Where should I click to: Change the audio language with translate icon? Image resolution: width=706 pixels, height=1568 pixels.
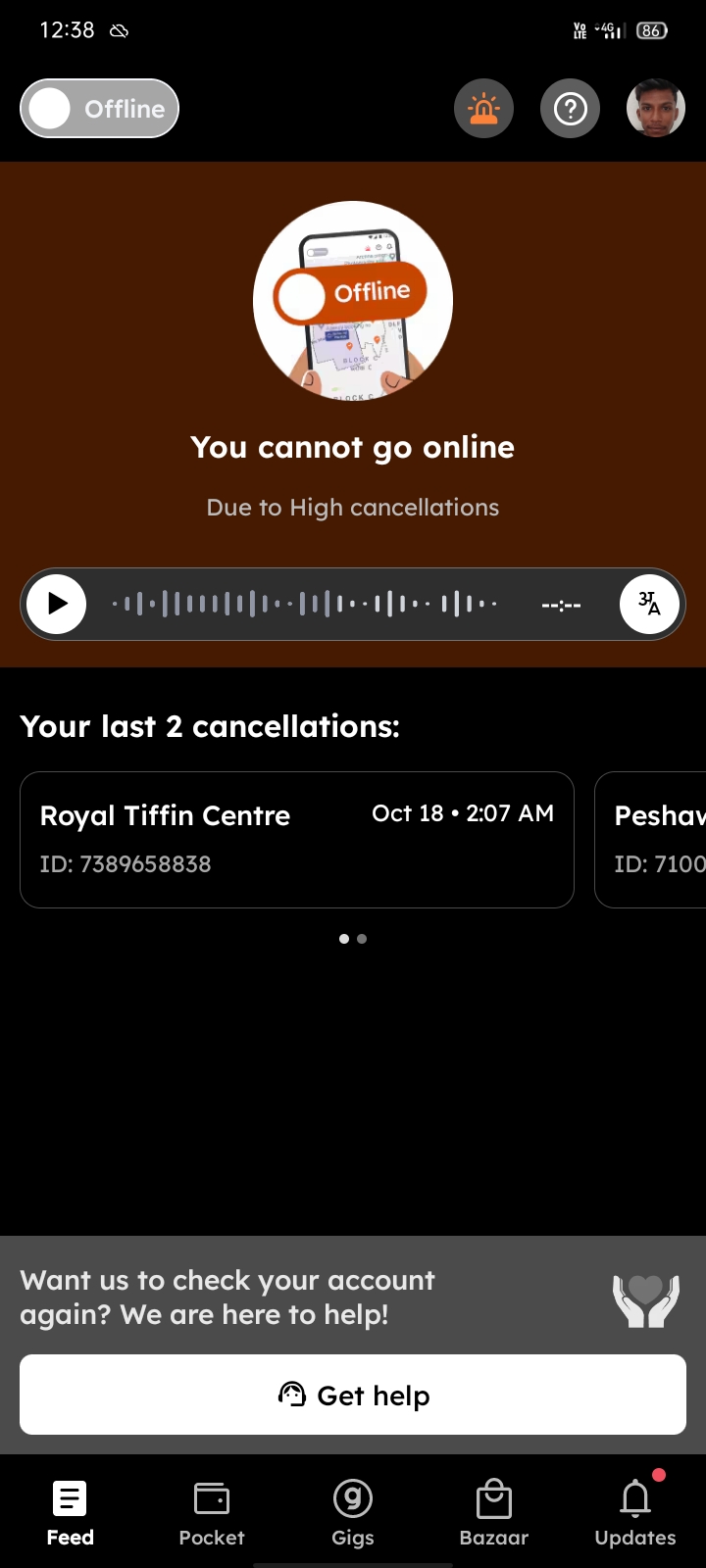649,604
